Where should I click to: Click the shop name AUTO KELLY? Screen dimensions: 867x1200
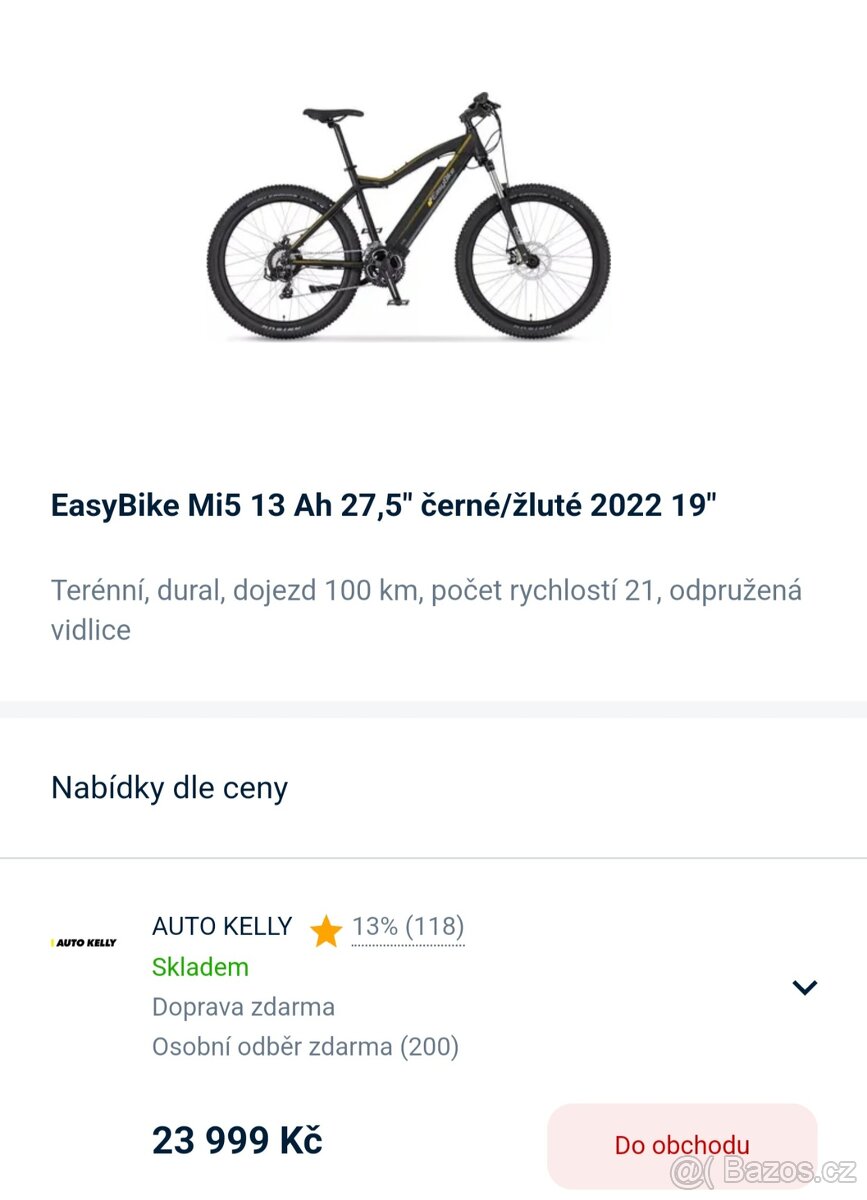[x=222, y=927]
